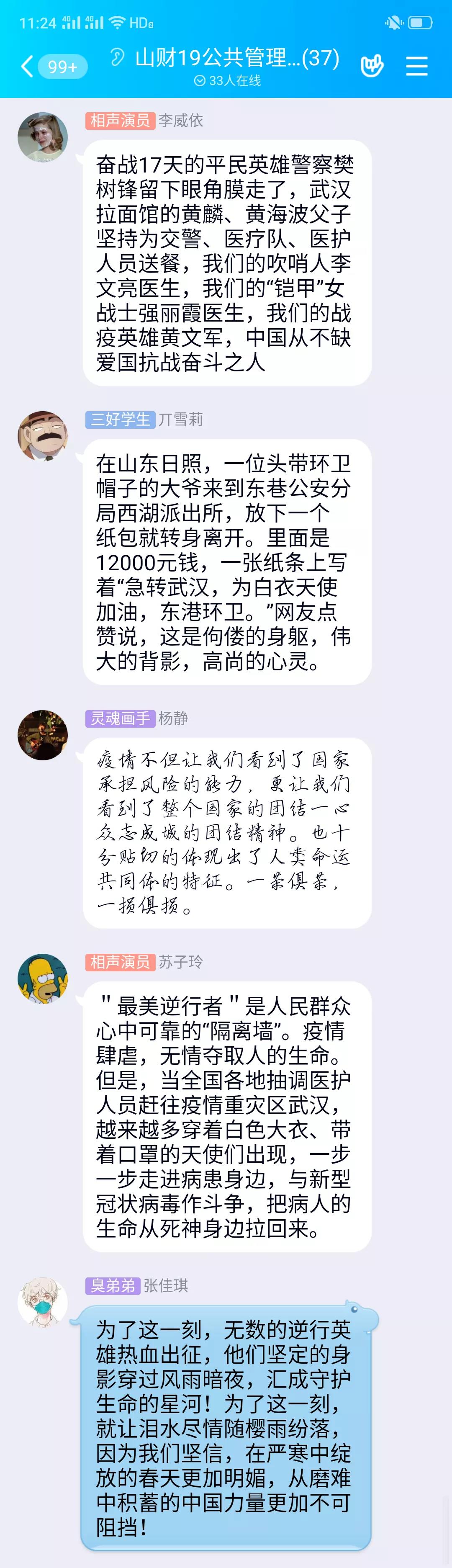Open 丌雪莉's profile avatar
The height and width of the screenshot is (1568, 452).
click(43, 436)
